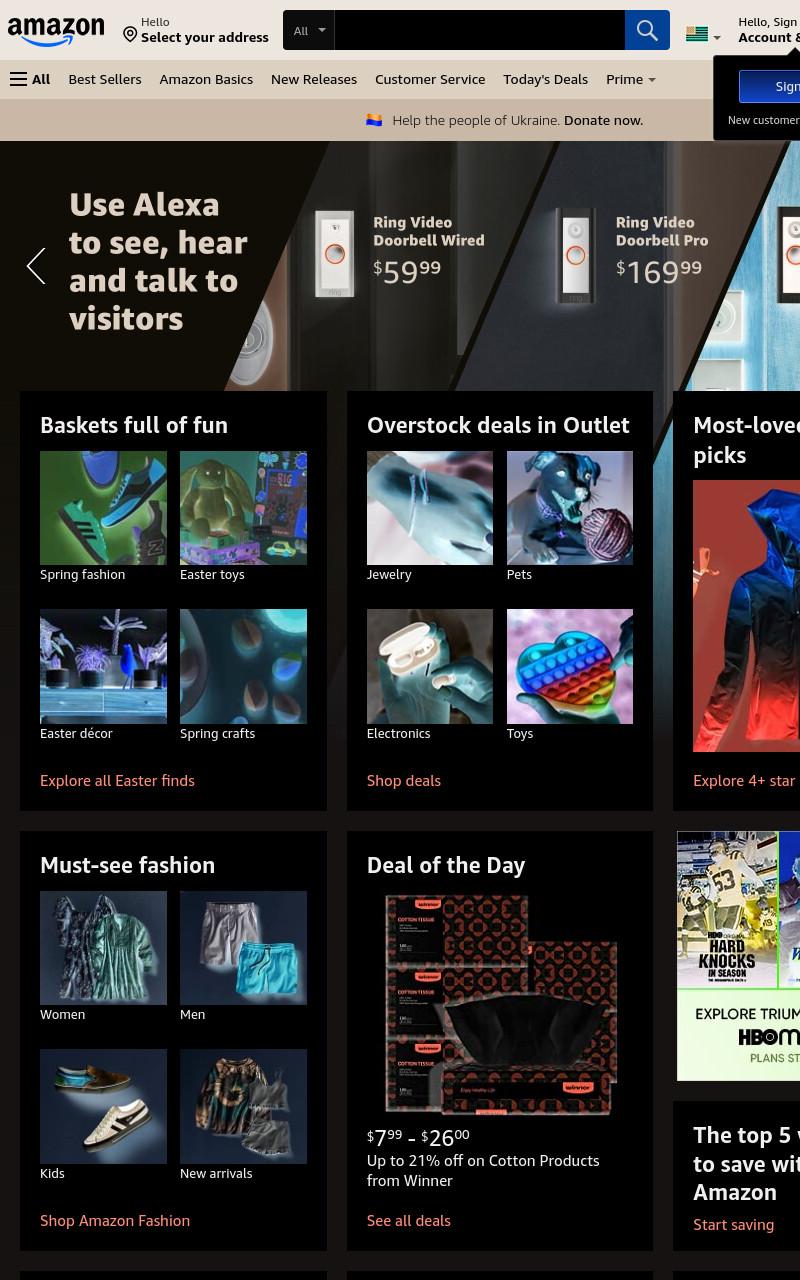Expand the All search category dropdown
This screenshot has height=1280, width=800.
[308, 30]
